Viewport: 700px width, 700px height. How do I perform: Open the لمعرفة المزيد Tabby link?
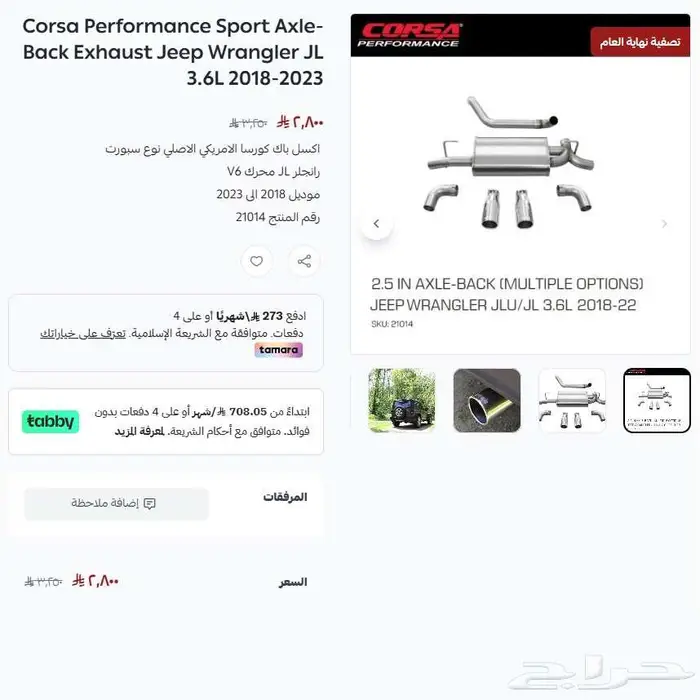tap(139, 431)
